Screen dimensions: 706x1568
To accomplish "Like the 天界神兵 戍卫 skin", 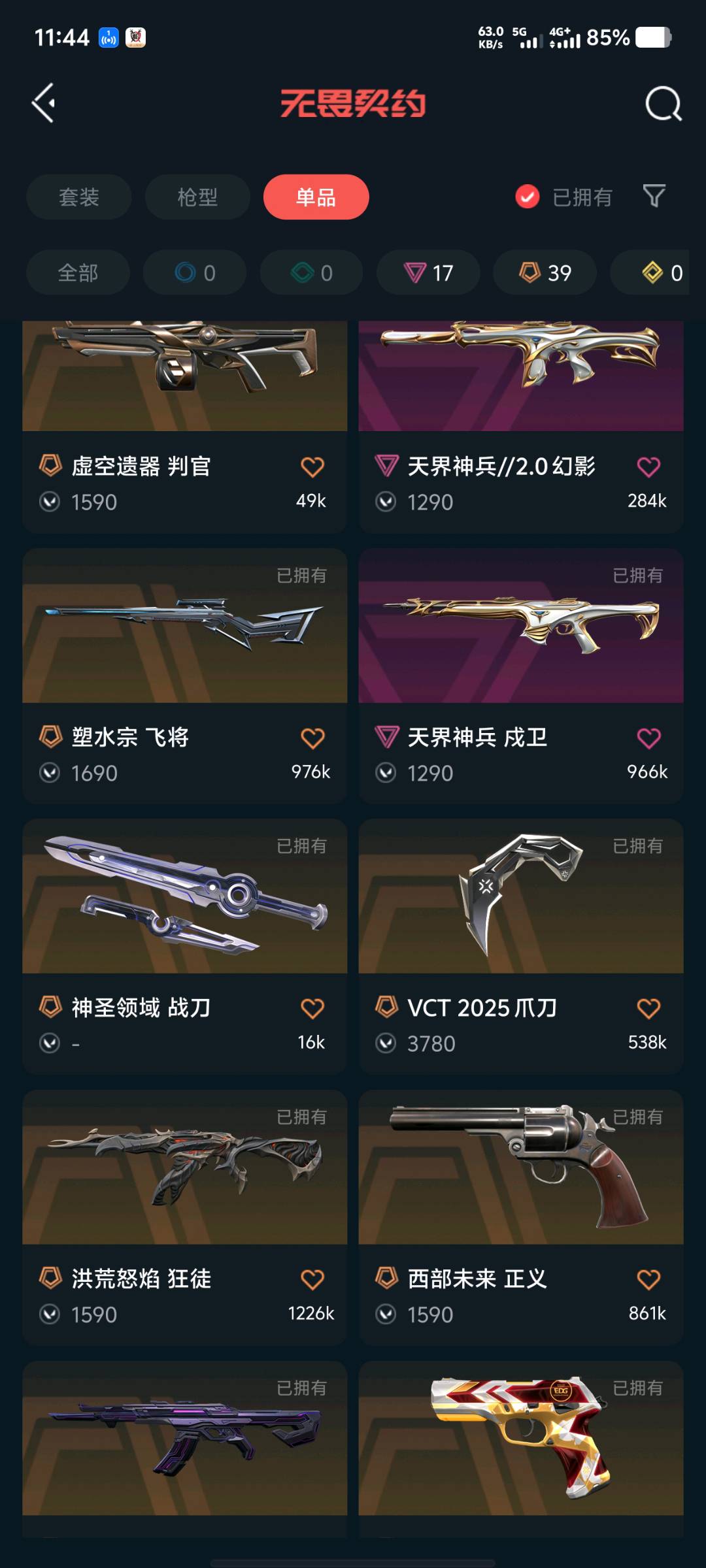I will click(x=648, y=738).
